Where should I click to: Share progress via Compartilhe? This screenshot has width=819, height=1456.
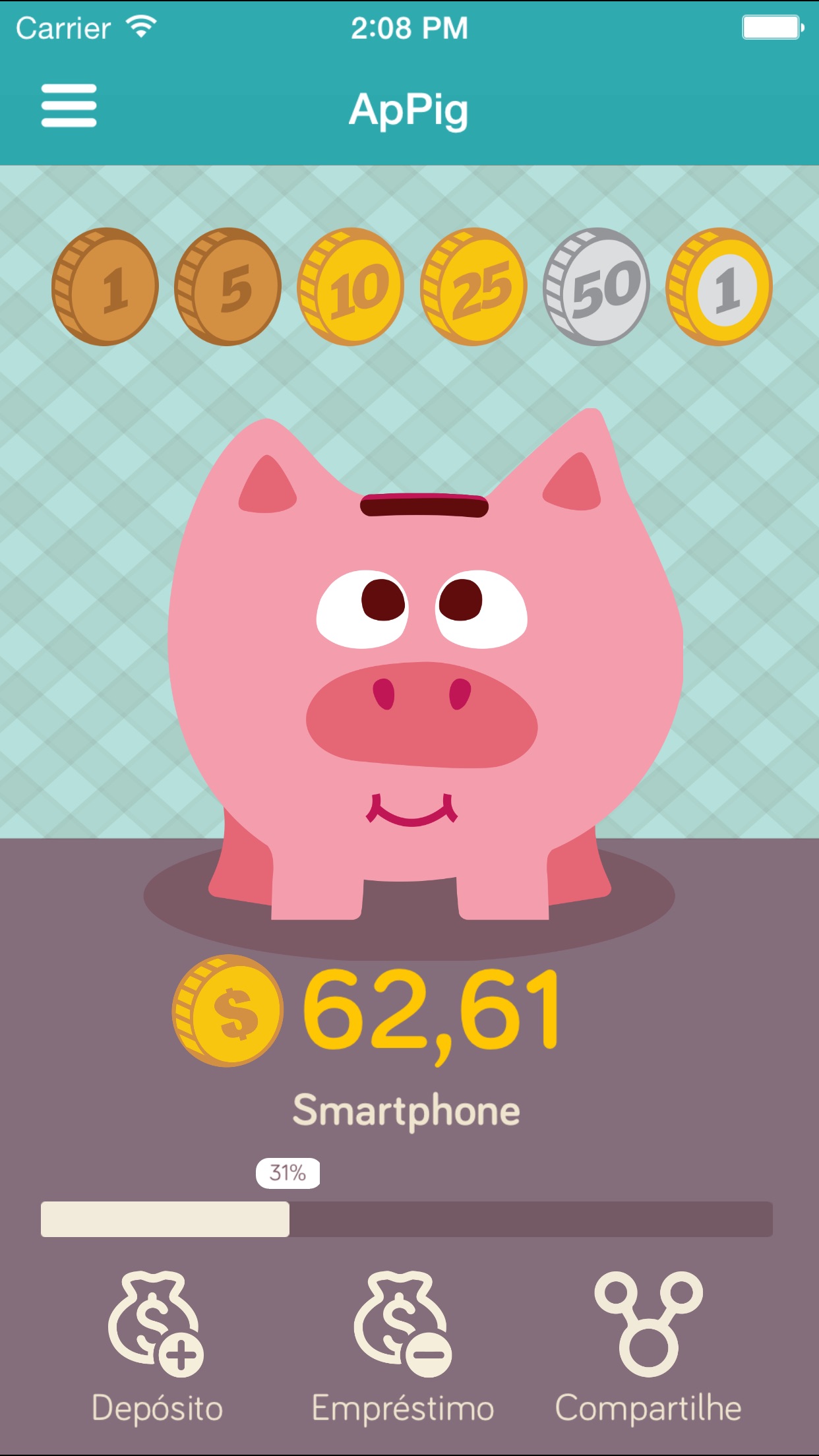point(648,1345)
